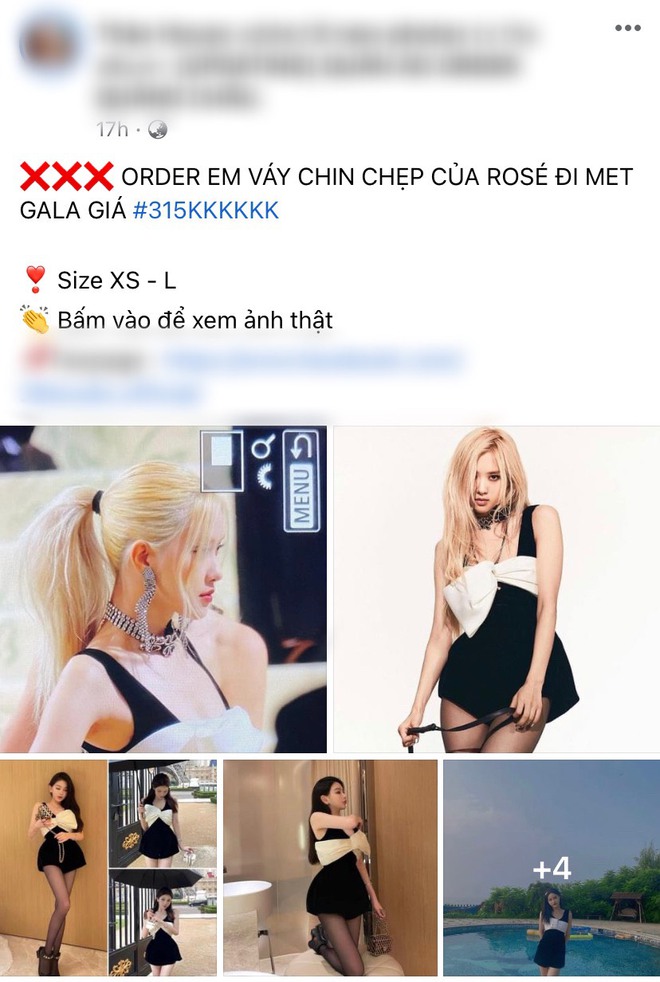Tap the #315KKKKKK hashtag
Screen dimensions: 660x982
point(205,211)
